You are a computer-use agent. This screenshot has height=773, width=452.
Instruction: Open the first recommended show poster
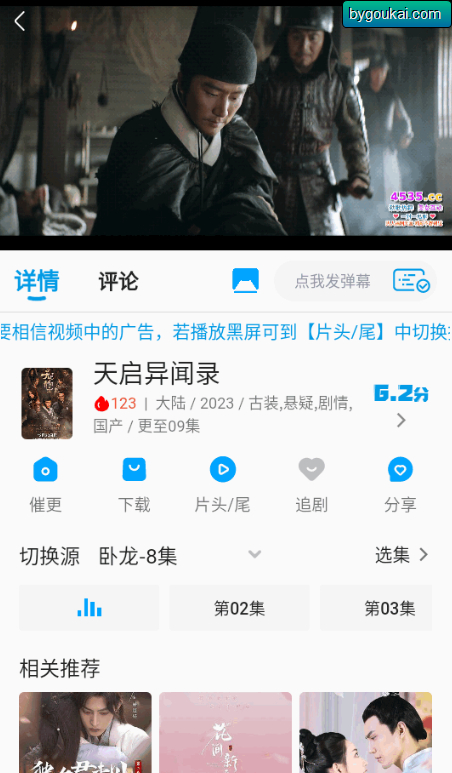[85, 732]
